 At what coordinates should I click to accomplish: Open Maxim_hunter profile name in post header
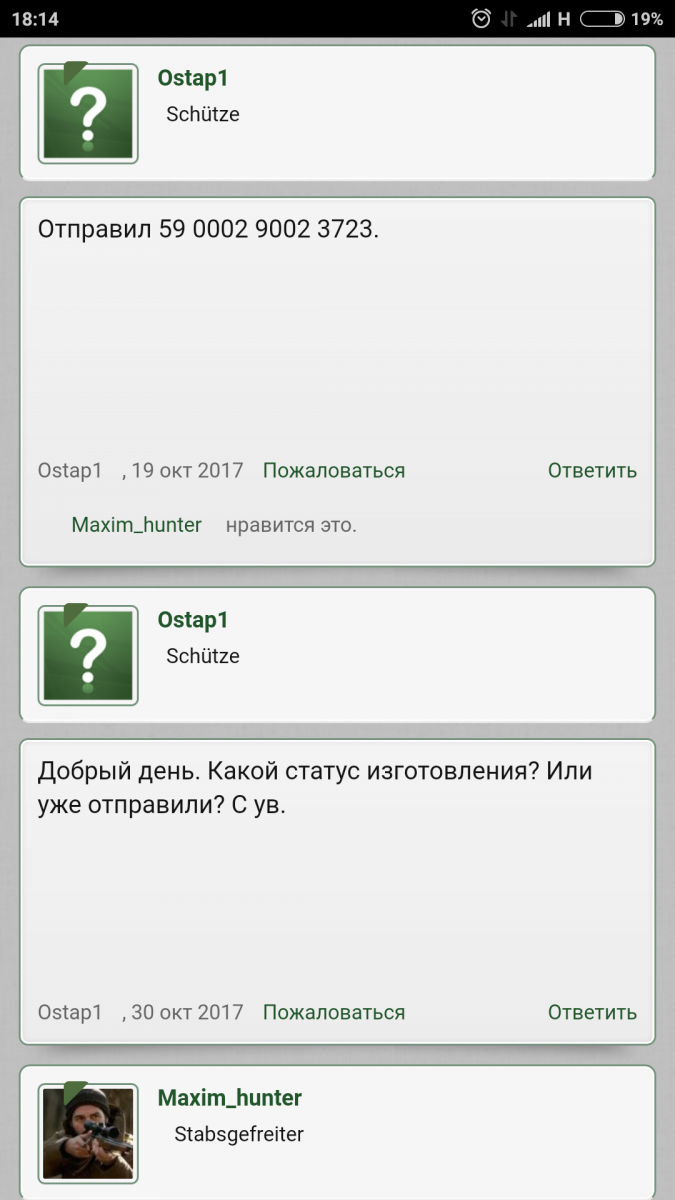pos(229,1098)
